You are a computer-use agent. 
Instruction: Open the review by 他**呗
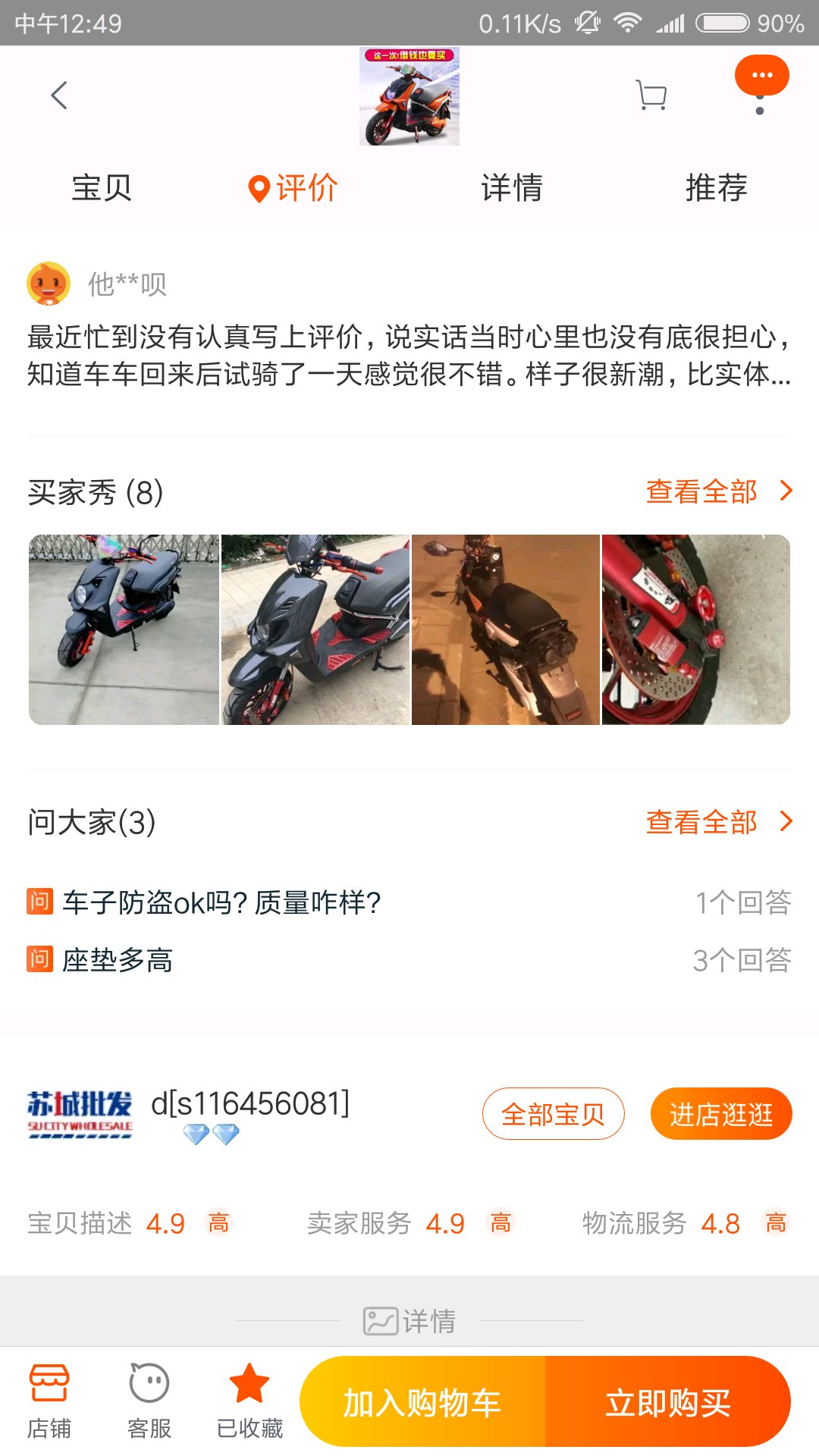pyautogui.click(x=409, y=355)
